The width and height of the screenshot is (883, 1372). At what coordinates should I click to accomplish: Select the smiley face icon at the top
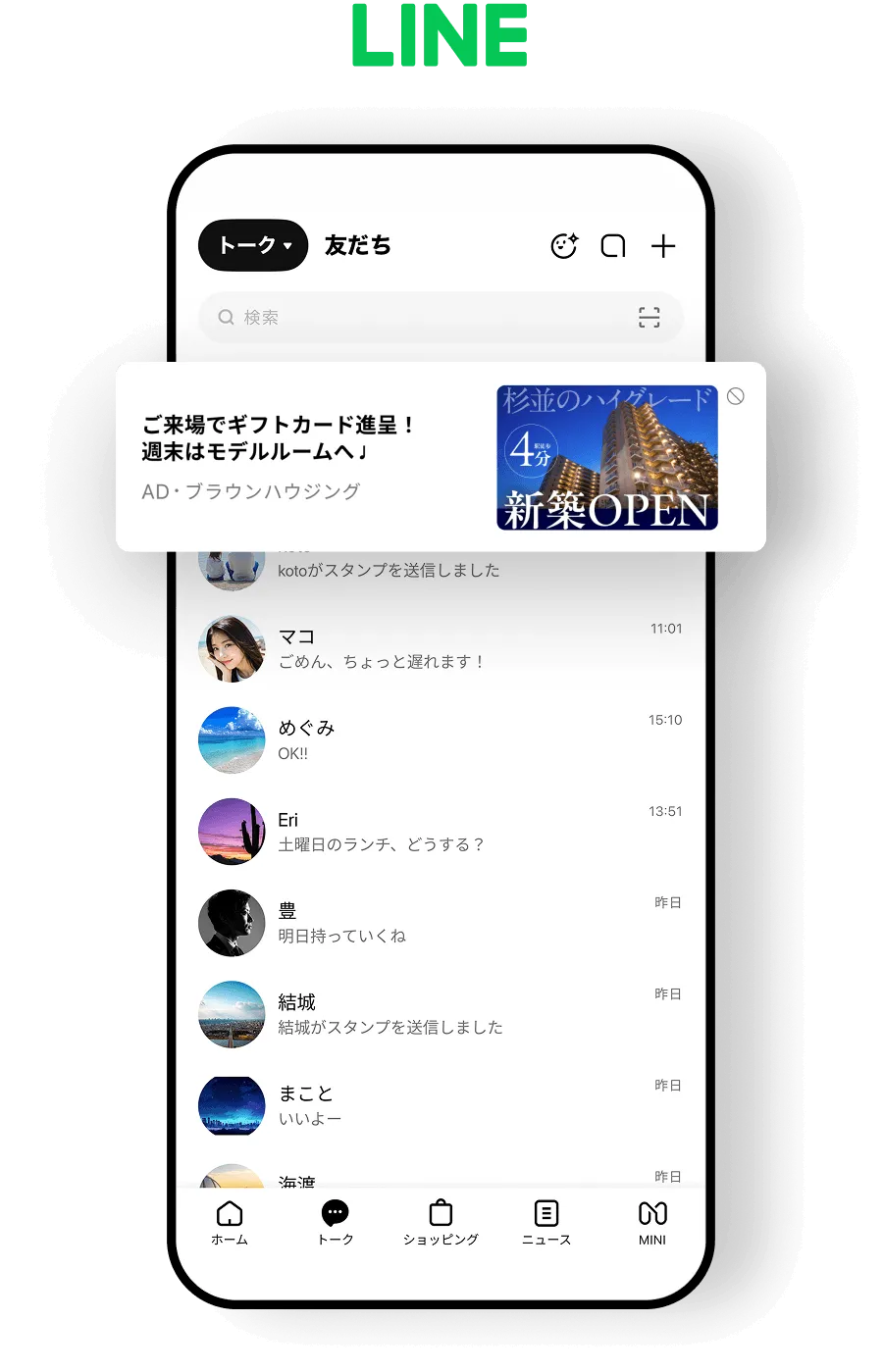(562, 246)
